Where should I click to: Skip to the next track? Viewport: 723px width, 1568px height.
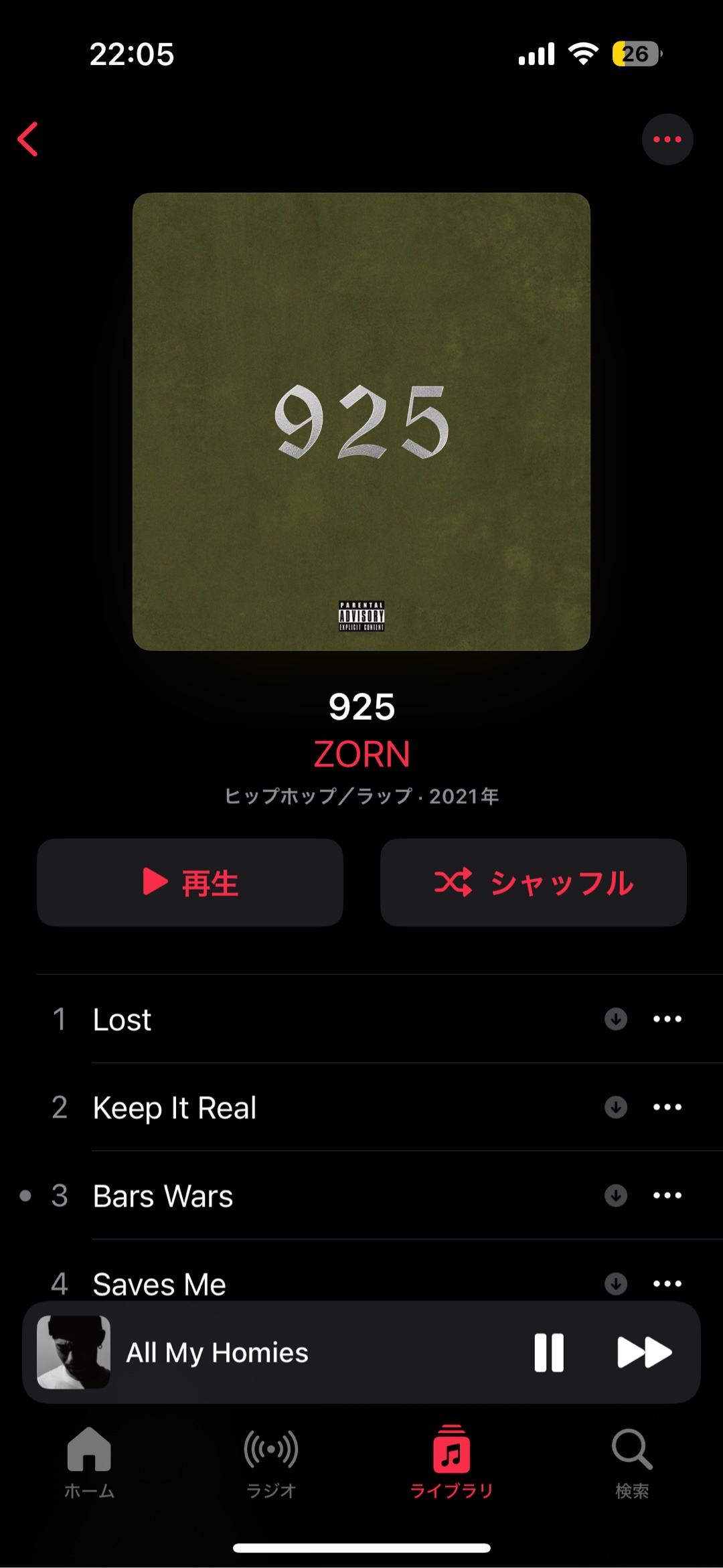pyautogui.click(x=644, y=1352)
